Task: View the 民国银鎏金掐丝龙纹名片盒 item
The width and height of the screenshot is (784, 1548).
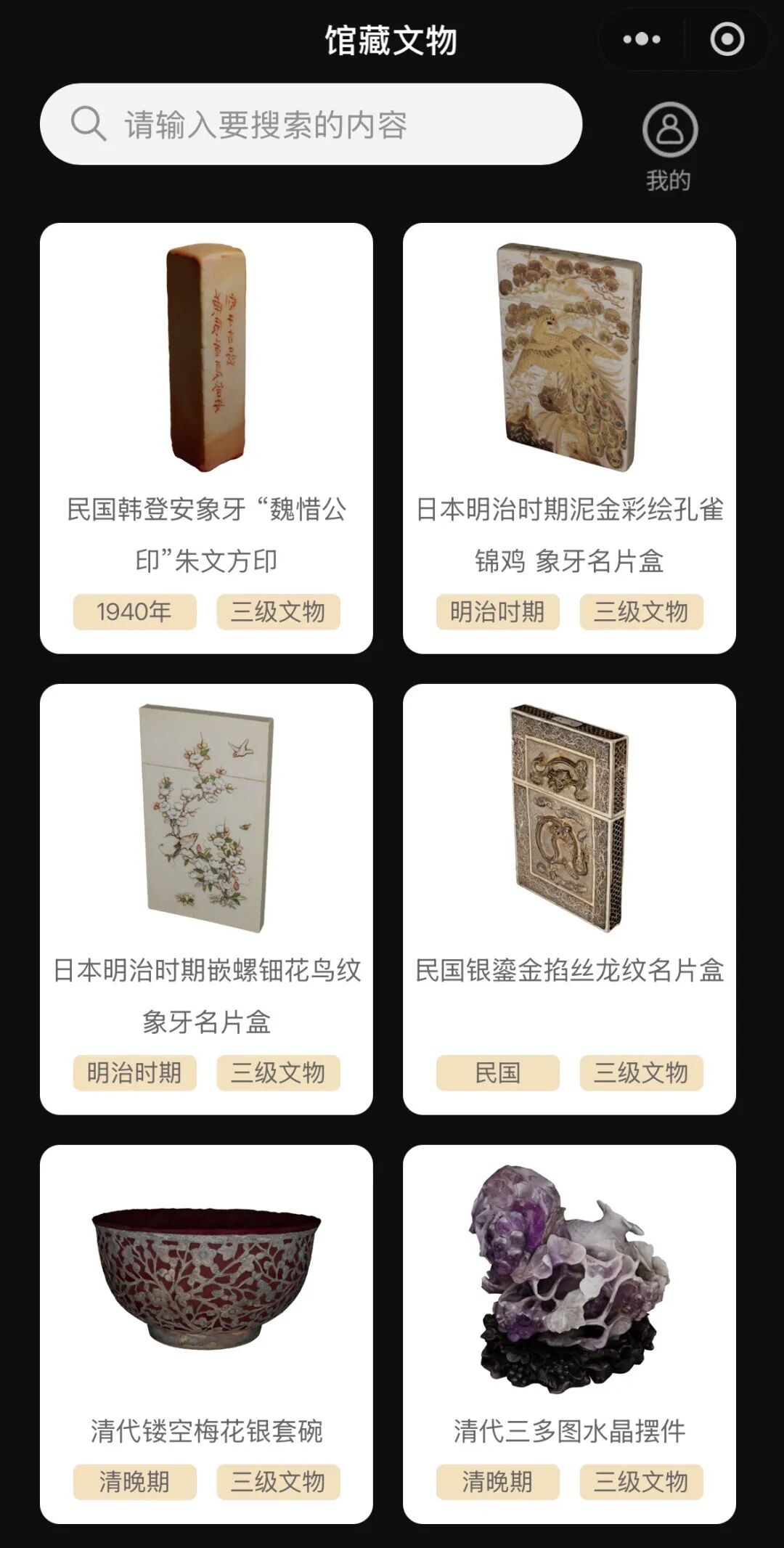Action: tap(569, 899)
